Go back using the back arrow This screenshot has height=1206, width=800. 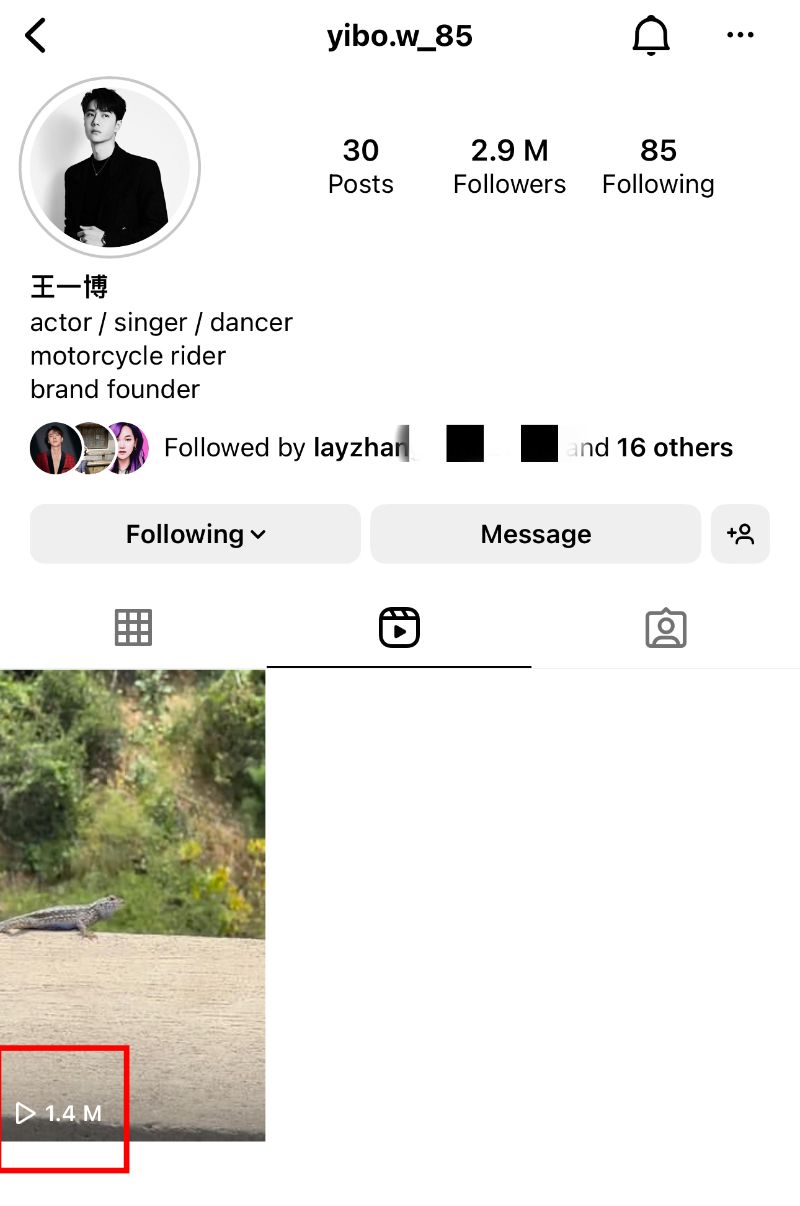click(x=36, y=37)
